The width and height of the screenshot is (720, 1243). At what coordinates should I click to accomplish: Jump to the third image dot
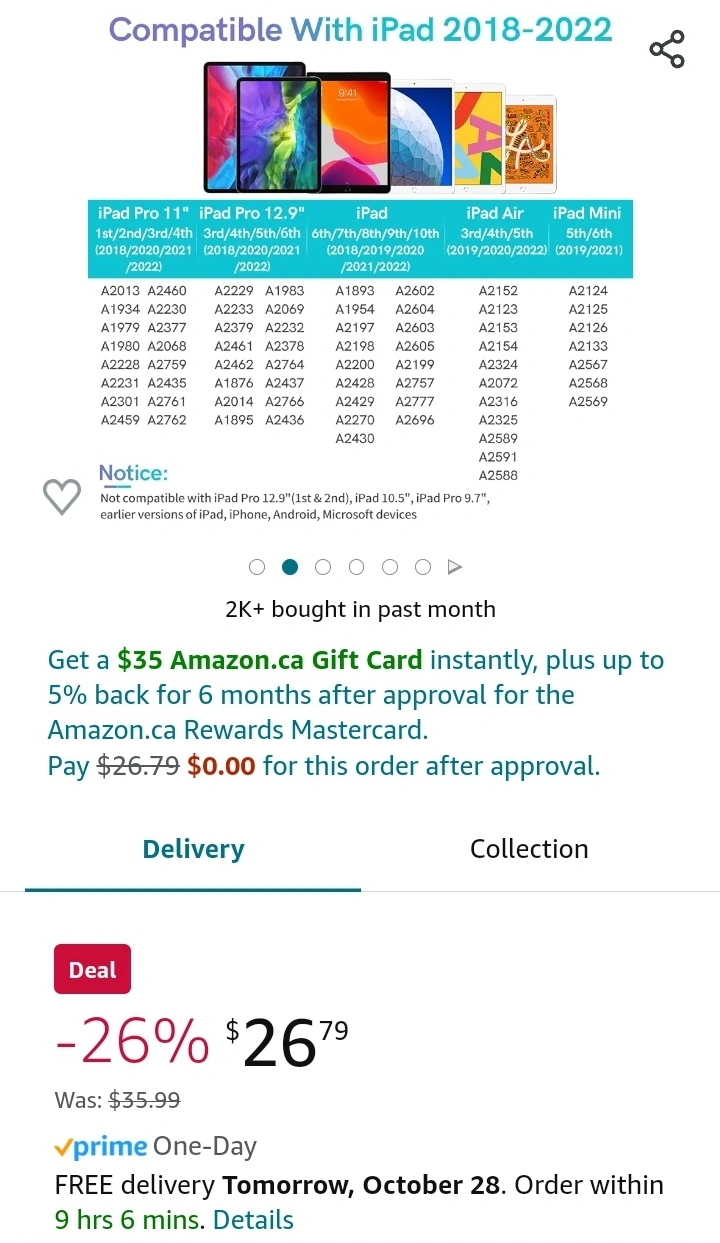[x=323, y=567]
